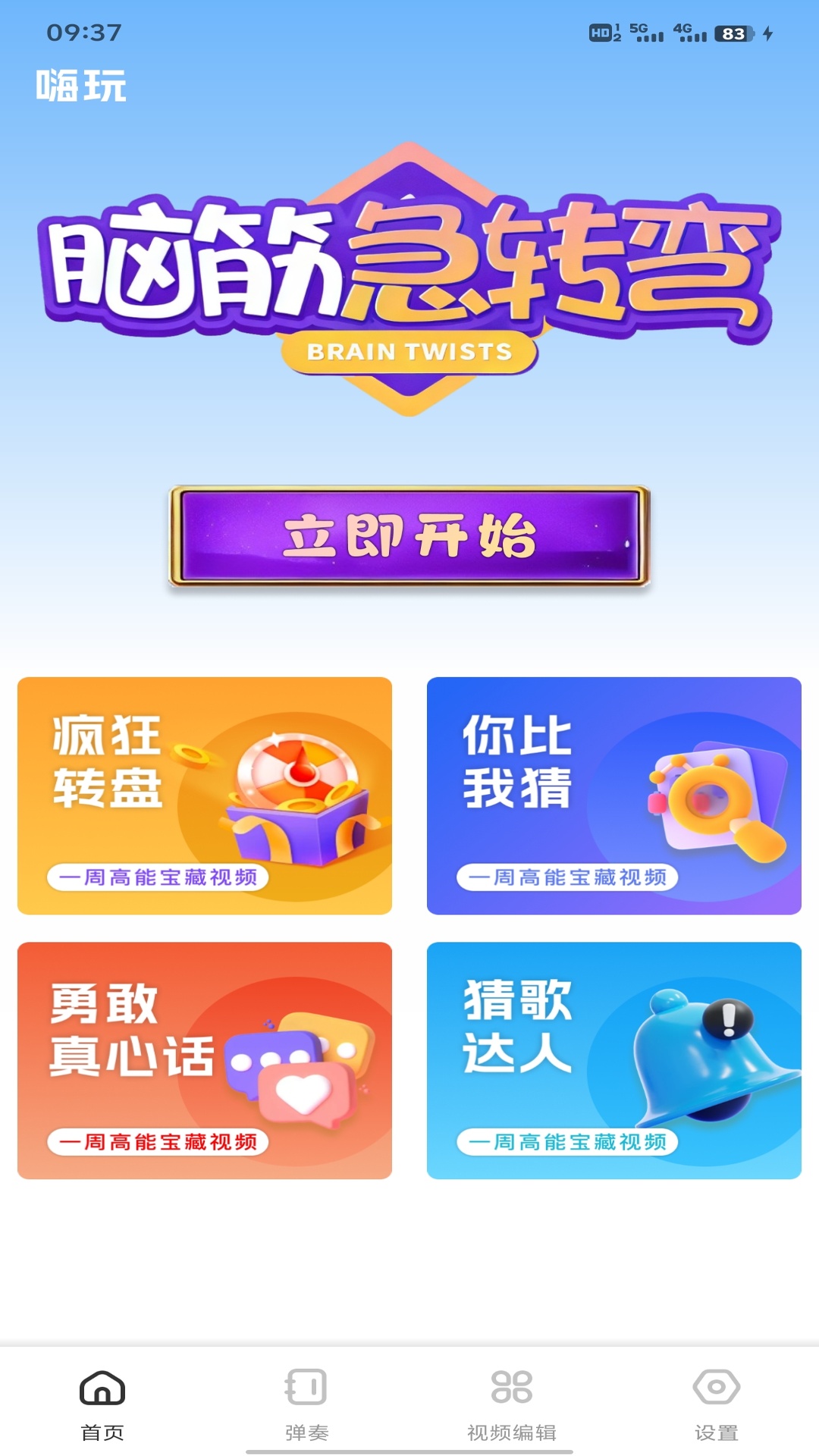This screenshot has height=1456, width=819.
Task: Tap the 一周高能宝藏视频 label on 猜歌达人
Action: coord(572,1140)
